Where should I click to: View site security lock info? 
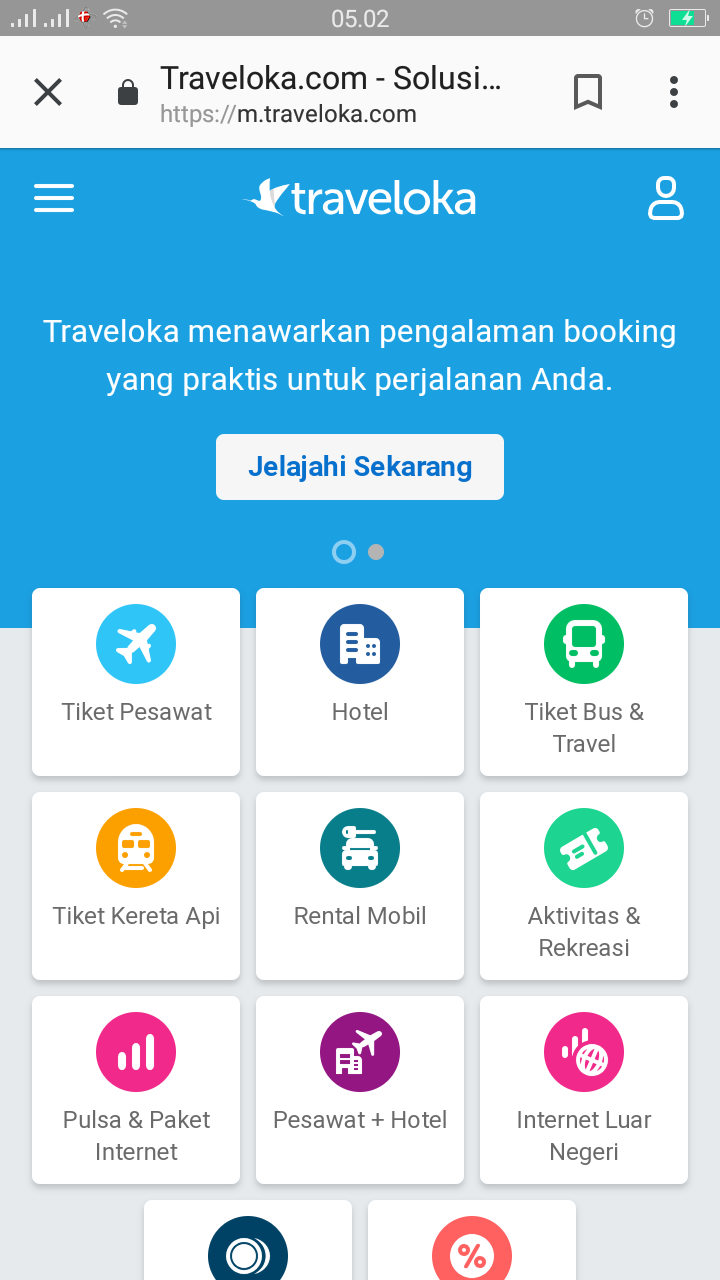pos(128,94)
